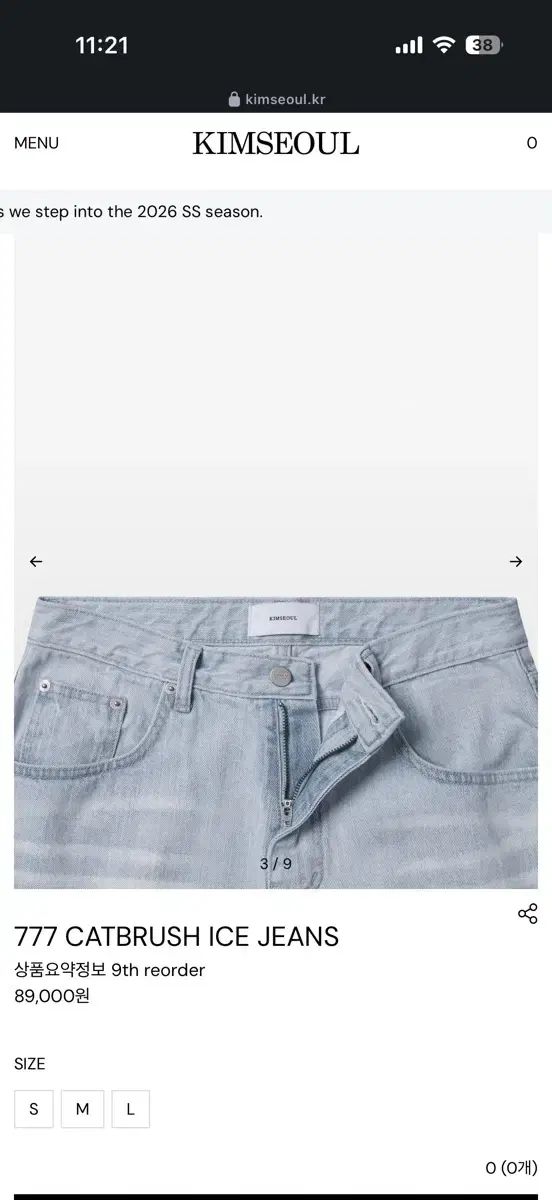Viewport: 552px width, 1200px height.
Task: Go to the KIMSEOUL home page
Action: click(276, 144)
